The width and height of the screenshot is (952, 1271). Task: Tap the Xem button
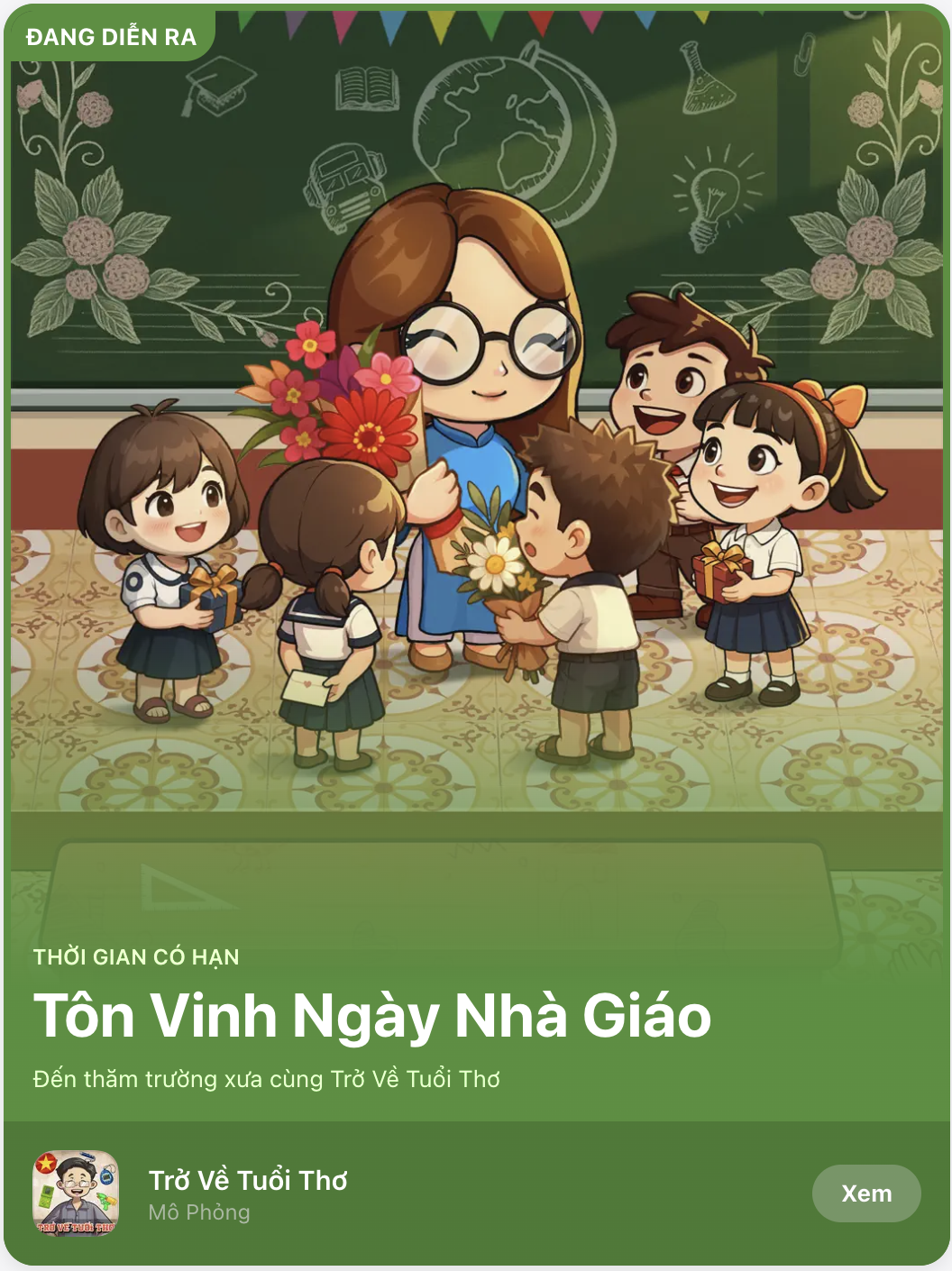865,1193
